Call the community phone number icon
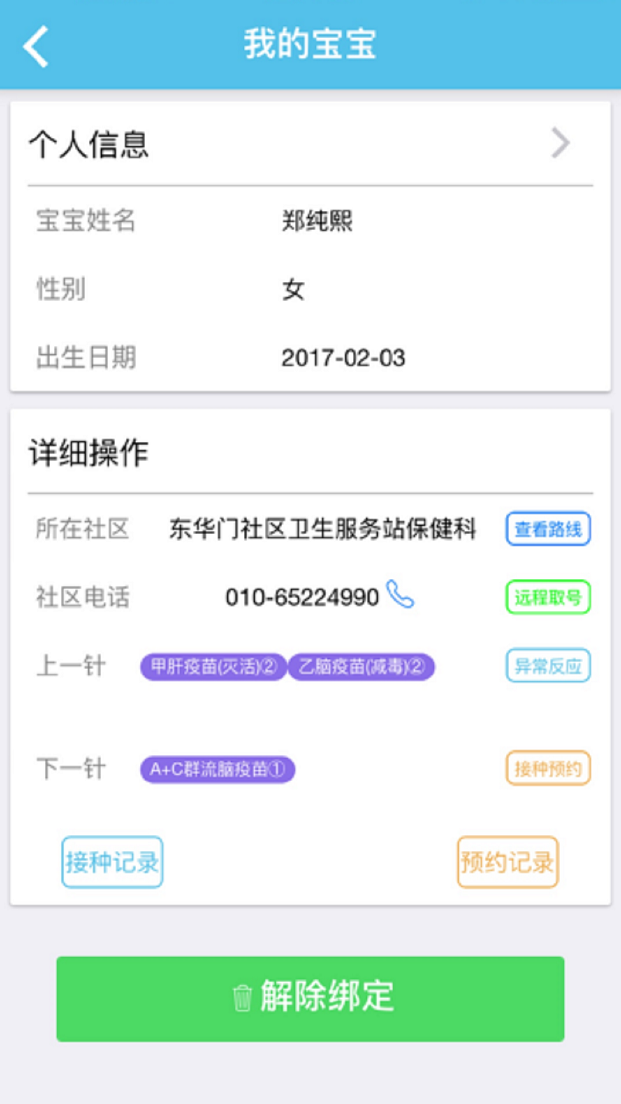The width and height of the screenshot is (621, 1104). [400, 595]
